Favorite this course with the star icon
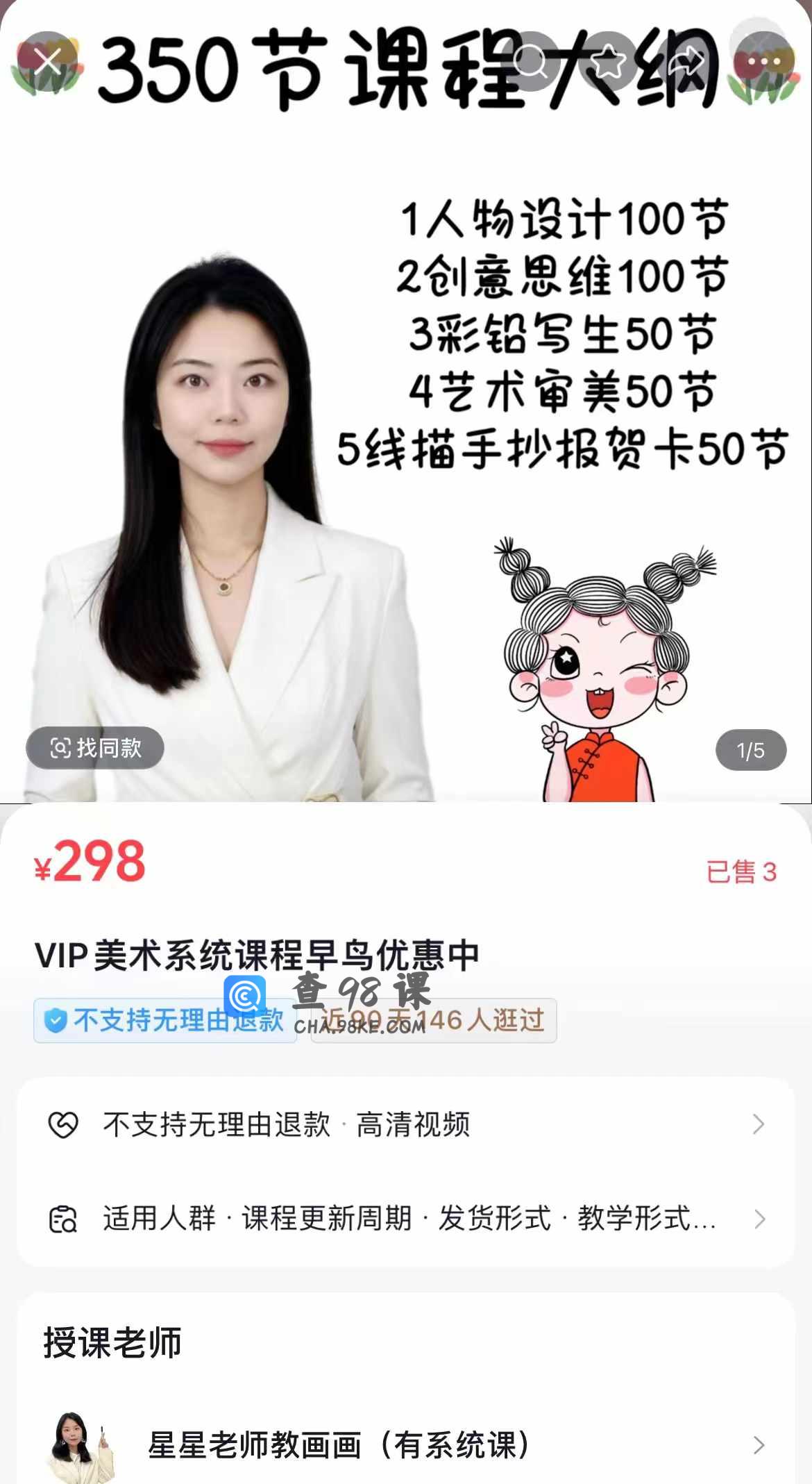The width and height of the screenshot is (812, 1484). (608, 62)
